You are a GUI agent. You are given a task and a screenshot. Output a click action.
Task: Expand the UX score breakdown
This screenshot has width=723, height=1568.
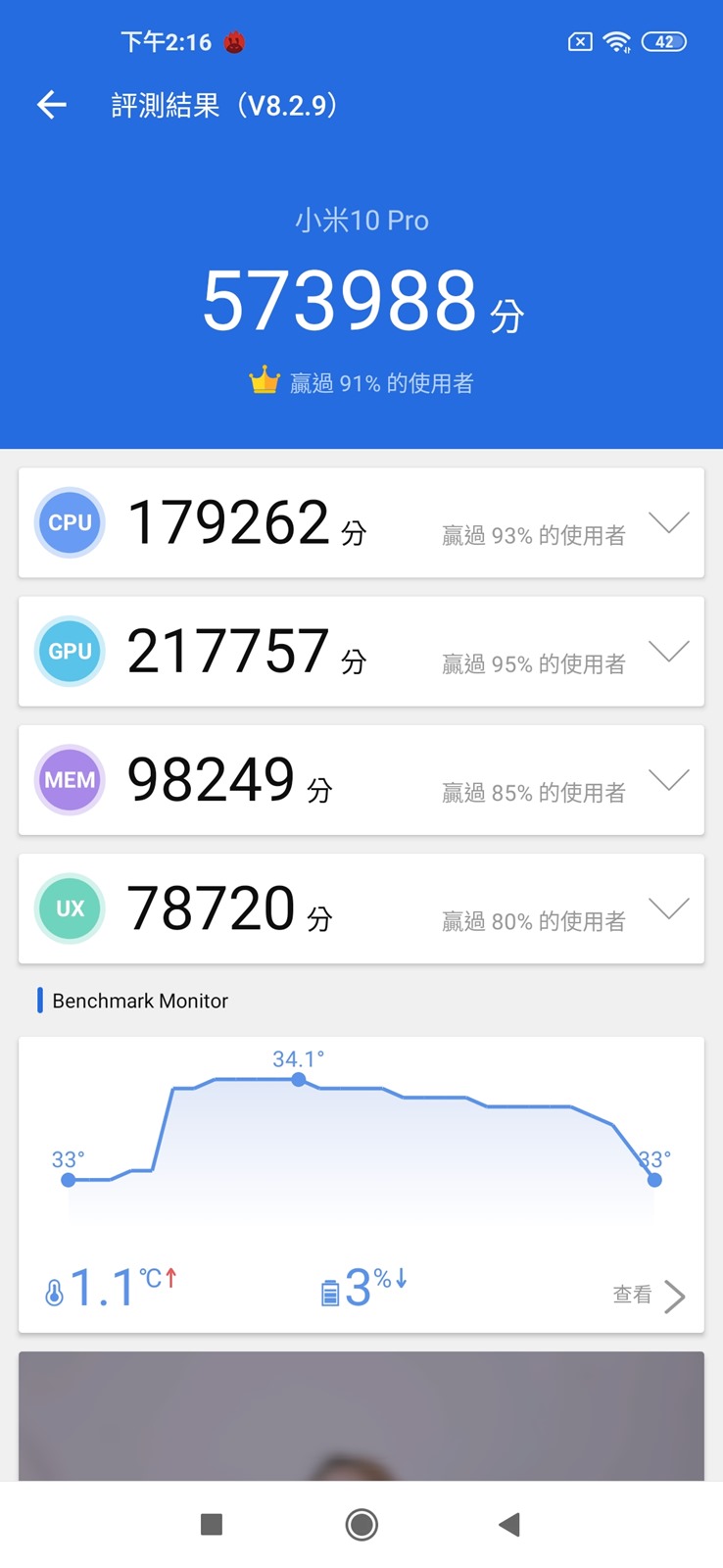click(669, 908)
